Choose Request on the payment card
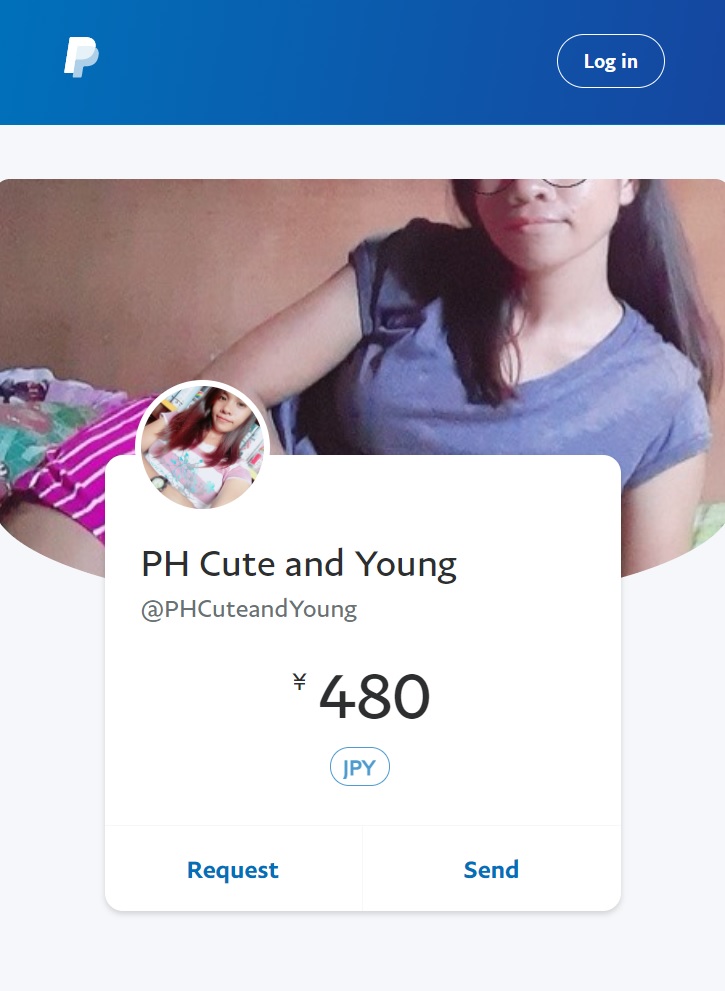The height and width of the screenshot is (991, 725). click(233, 869)
